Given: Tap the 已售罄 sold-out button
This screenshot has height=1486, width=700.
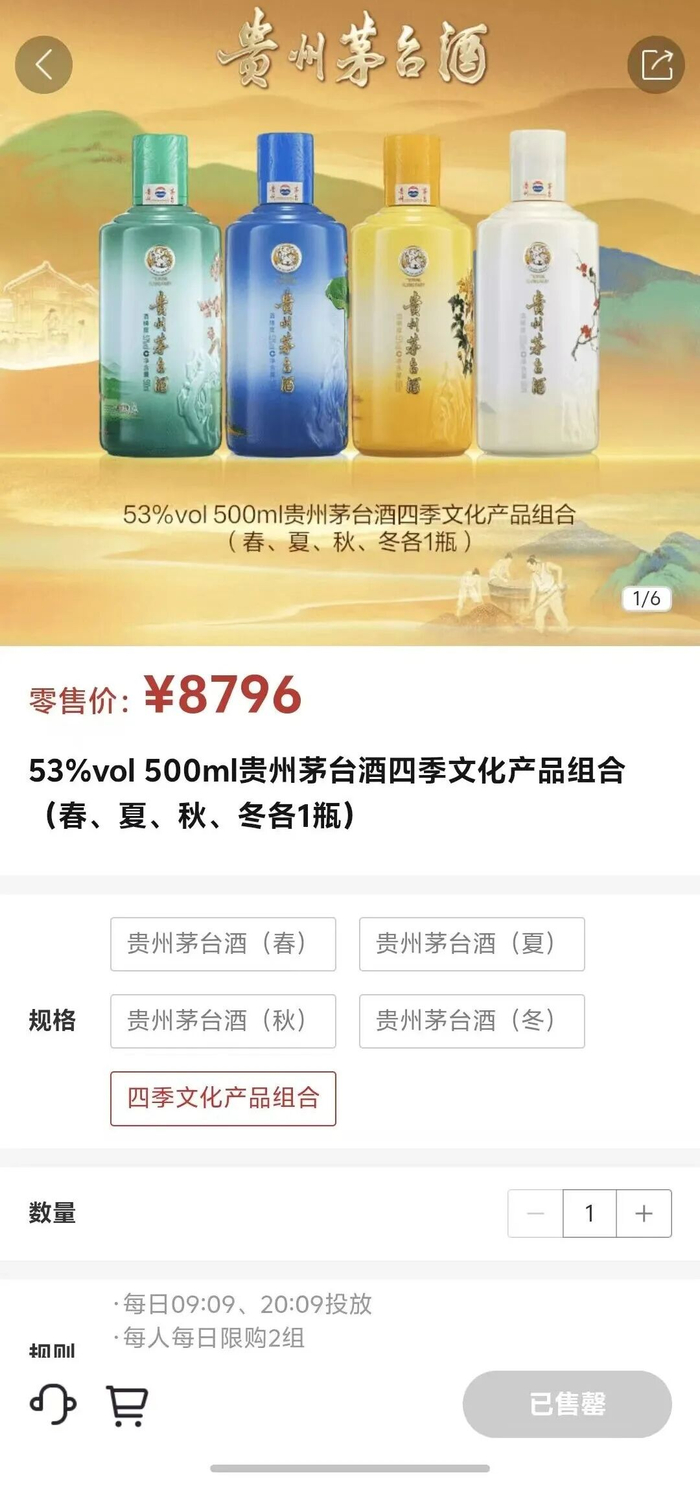Looking at the screenshot, I should click(567, 1404).
